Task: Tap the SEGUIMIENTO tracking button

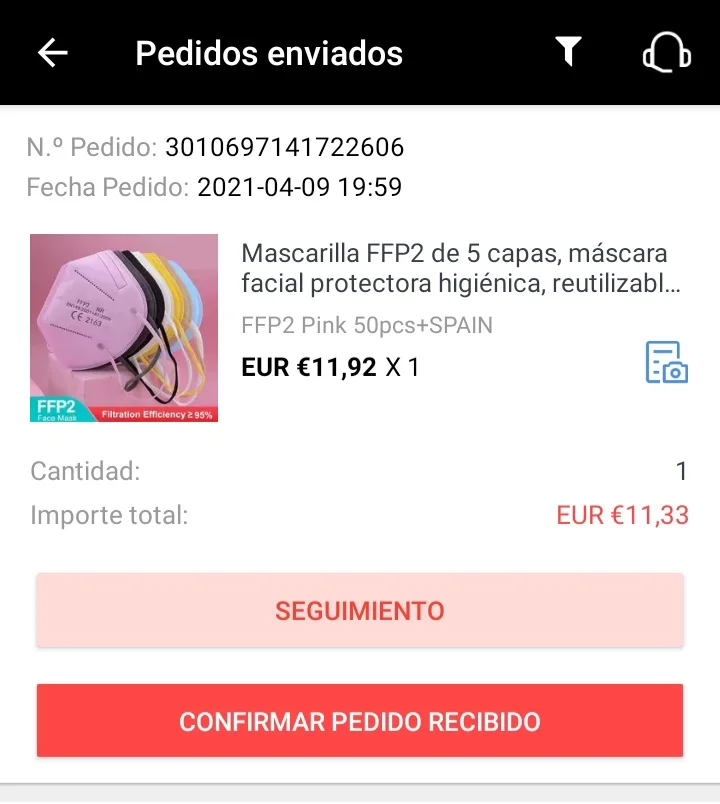Action: click(x=360, y=610)
